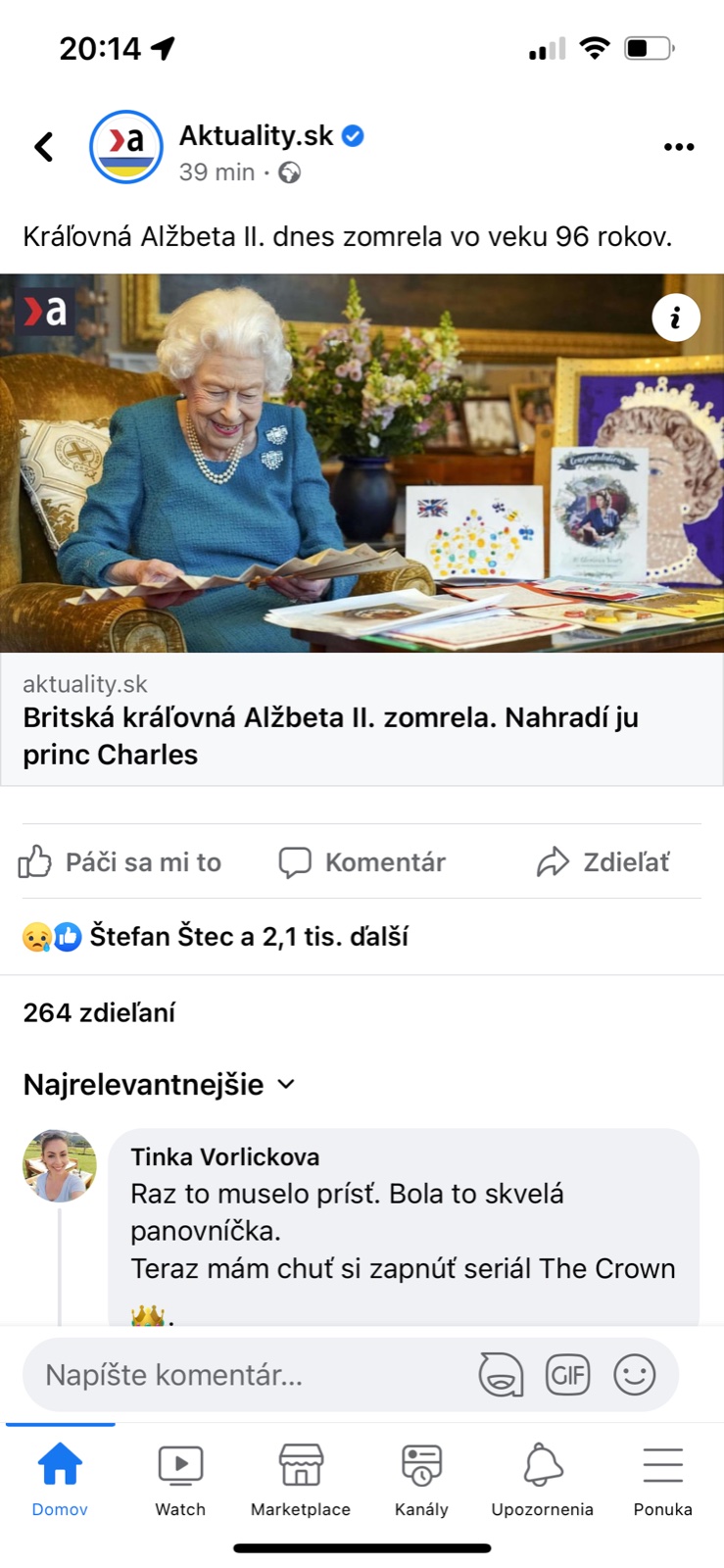Like the post with Páči sa mi to
724x1568 pixels.
[x=121, y=862]
